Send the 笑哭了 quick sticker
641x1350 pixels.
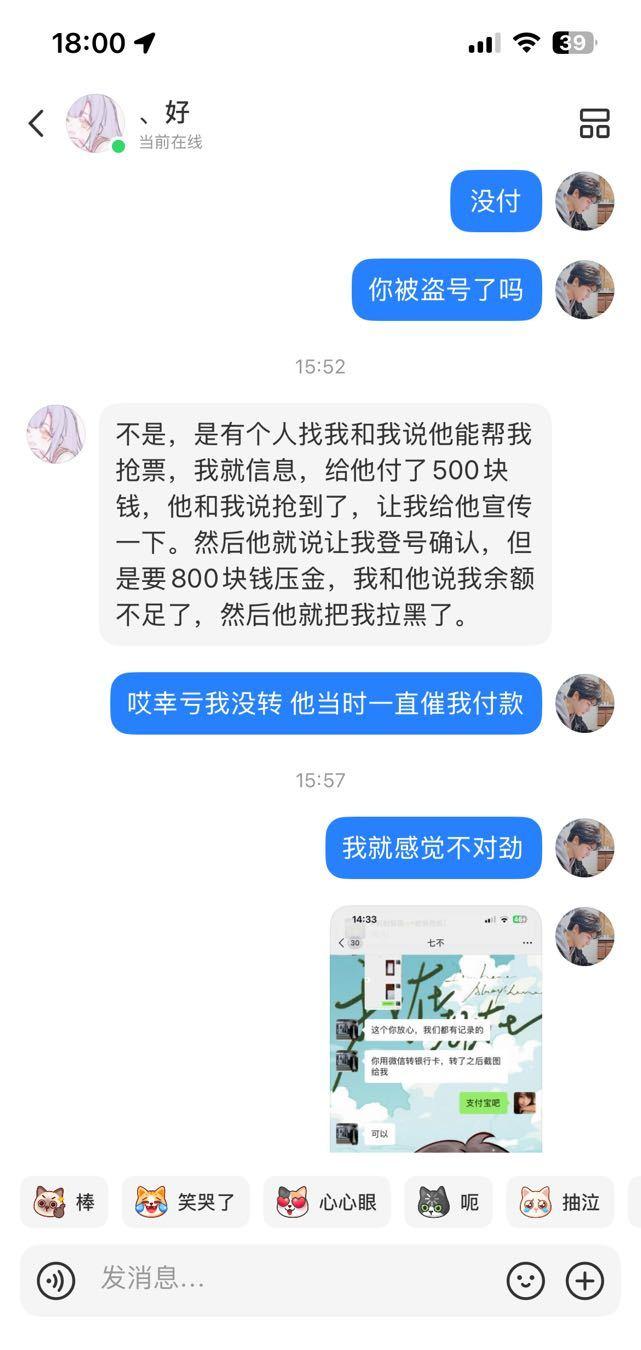(186, 1202)
